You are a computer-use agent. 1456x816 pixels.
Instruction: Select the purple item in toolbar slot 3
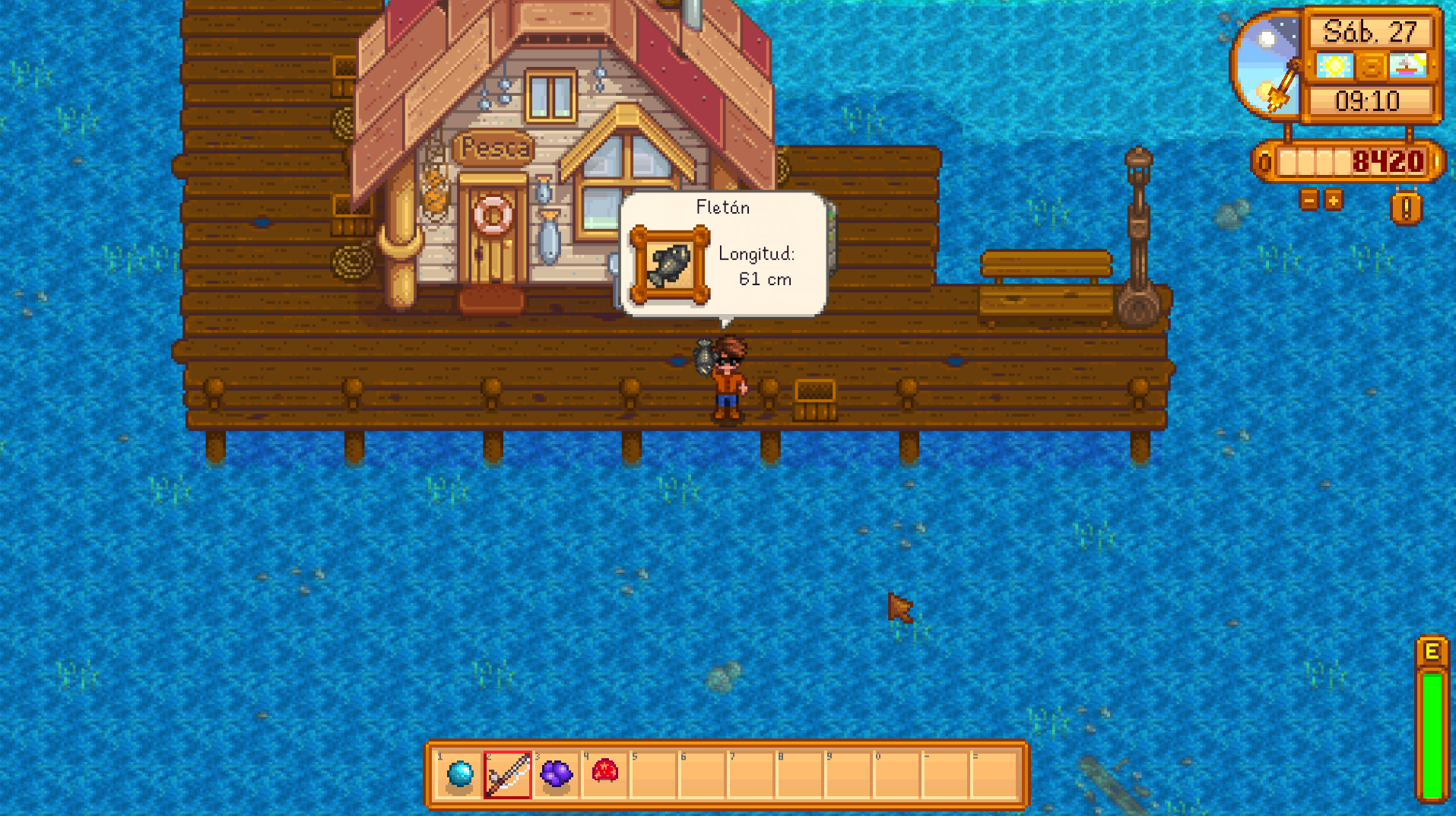(x=556, y=775)
